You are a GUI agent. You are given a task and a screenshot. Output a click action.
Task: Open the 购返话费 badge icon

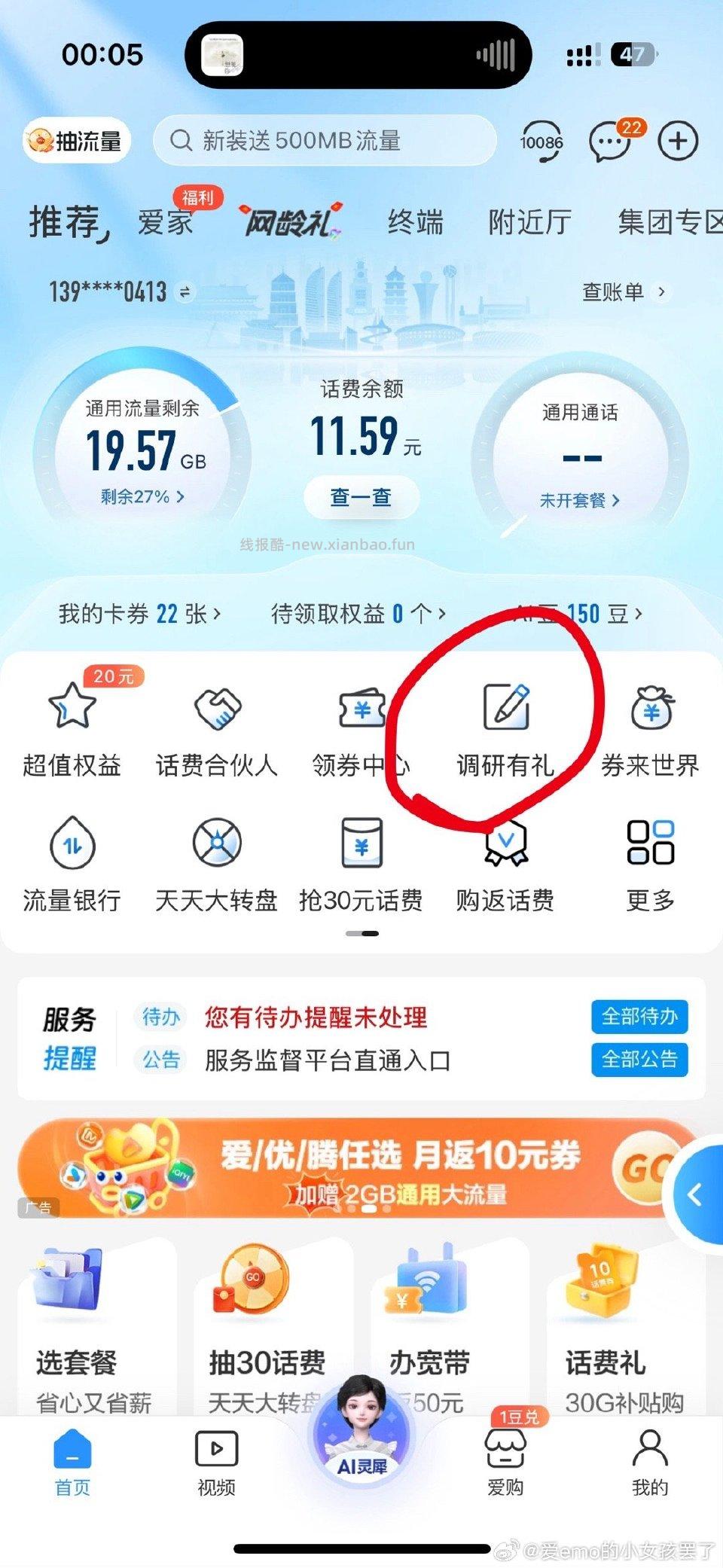click(x=506, y=843)
